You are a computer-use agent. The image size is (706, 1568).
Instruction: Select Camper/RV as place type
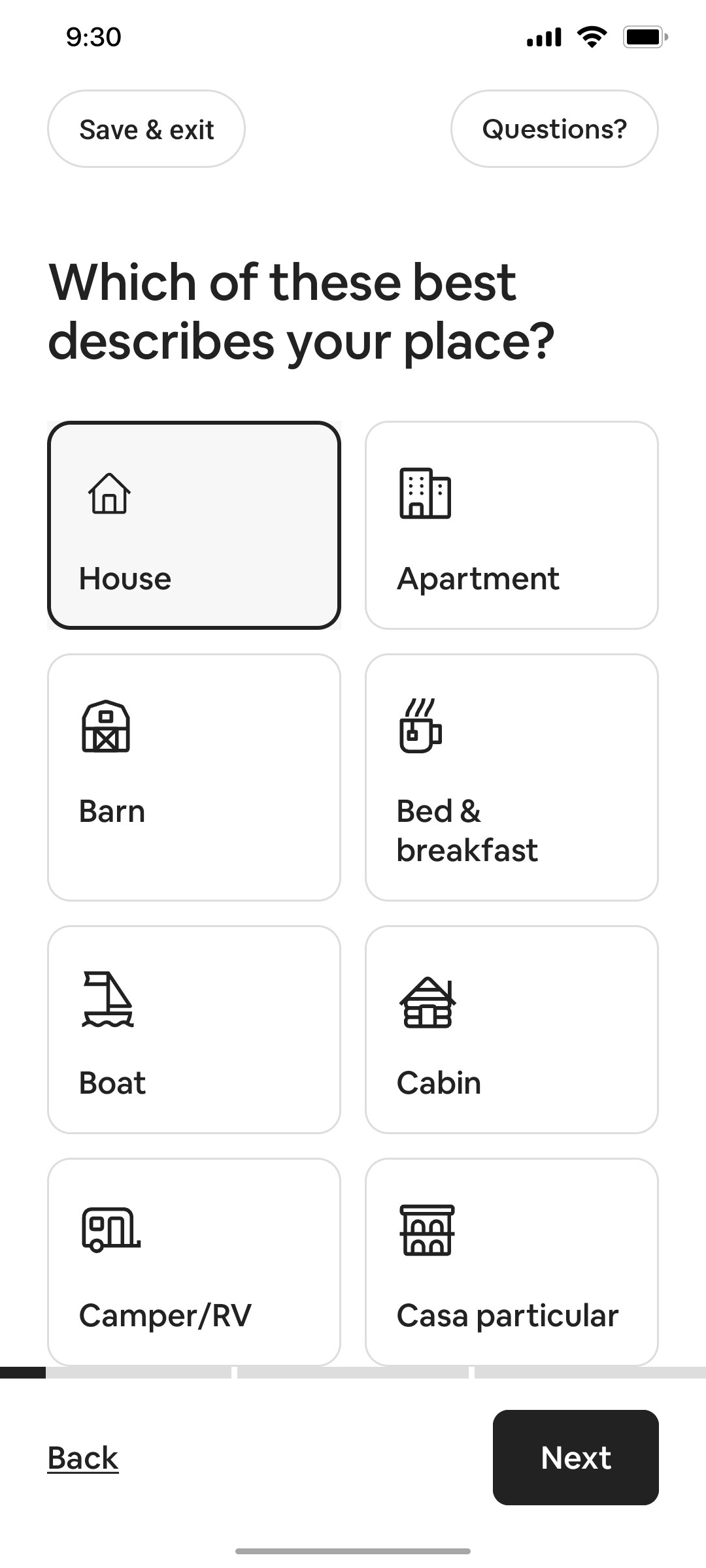[x=194, y=1263]
